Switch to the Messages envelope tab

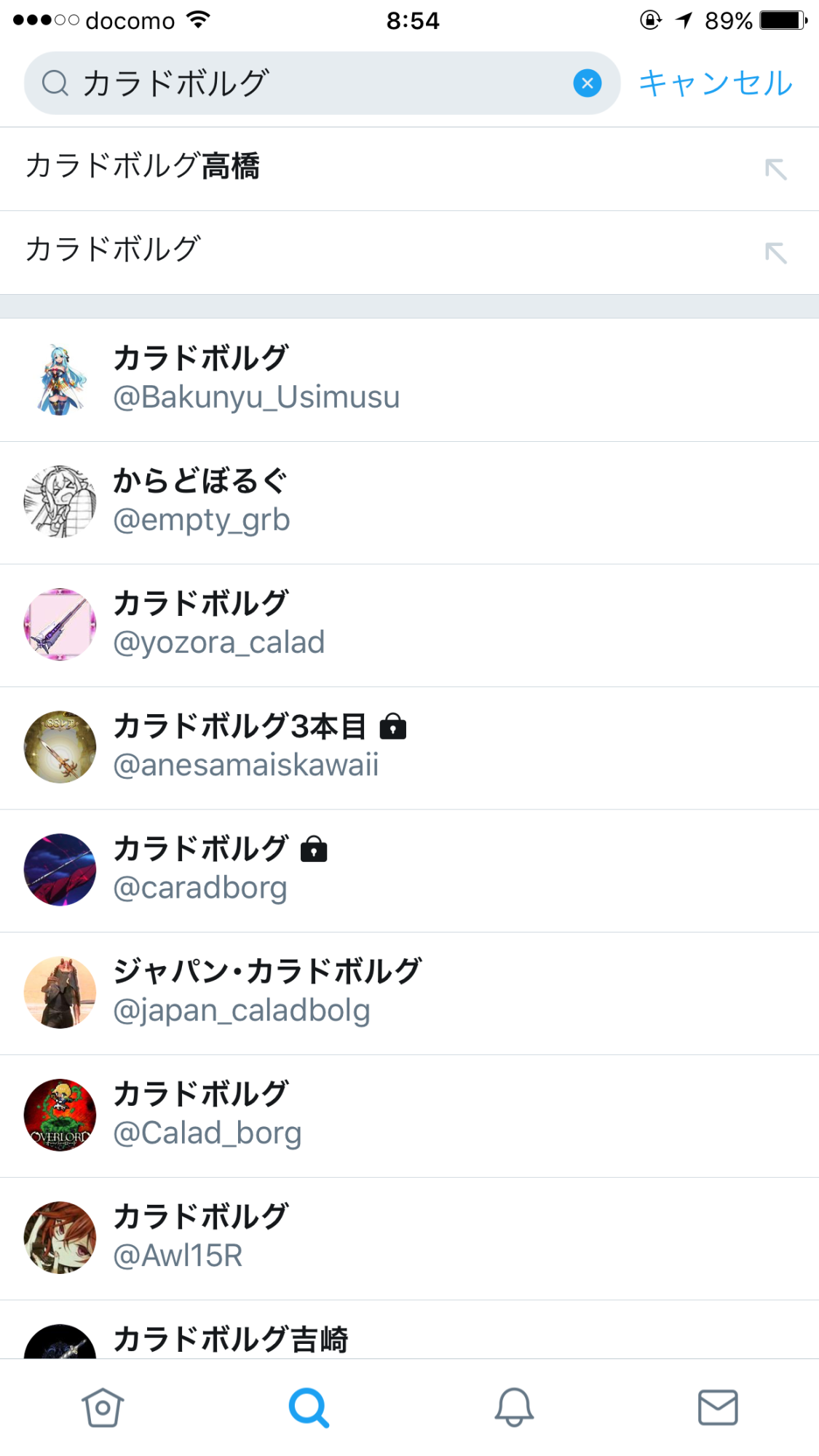[x=718, y=1407]
